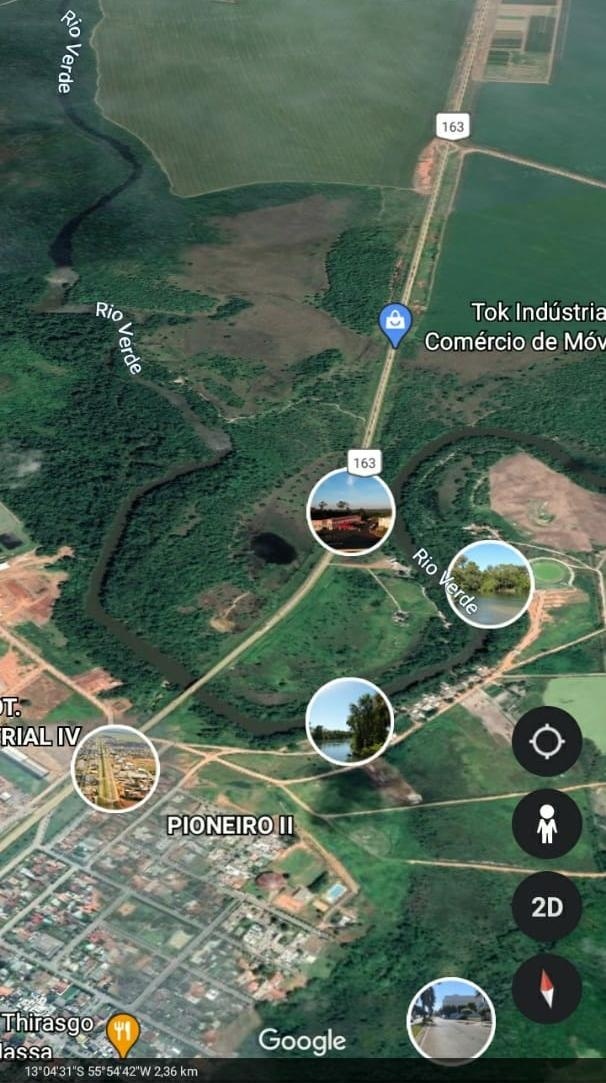Open the Tok Indústria shopping pin
This screenshot has width=606, height=1083.
(396, 325)
